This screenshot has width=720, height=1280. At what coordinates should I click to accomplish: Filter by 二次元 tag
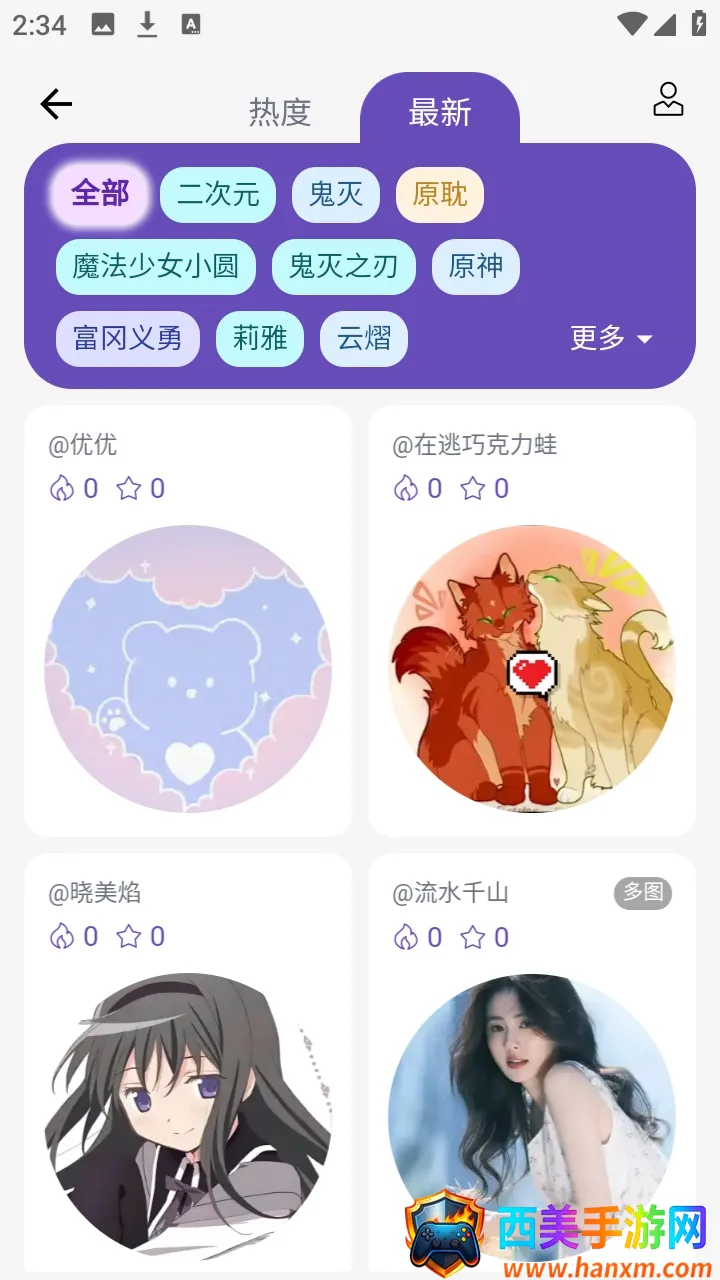(218, 194)
